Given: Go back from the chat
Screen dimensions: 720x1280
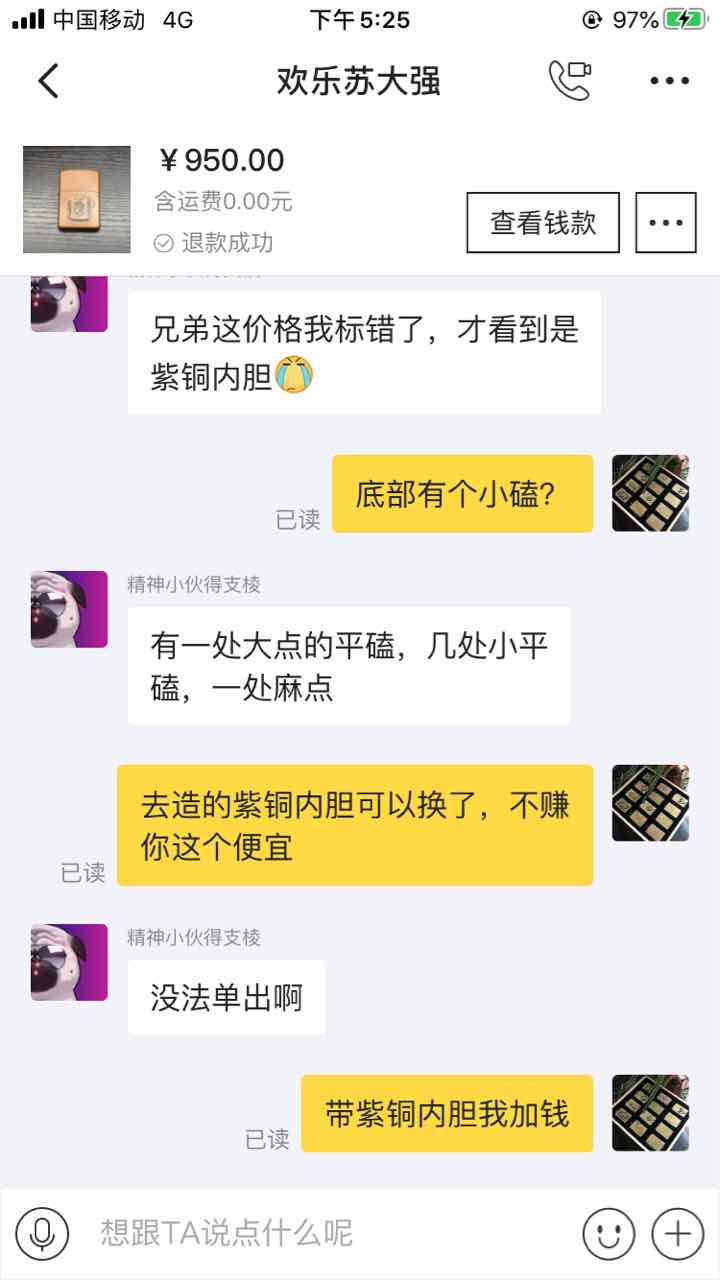Looking at the screenshot, I should pyautogui.click(x=48, y=81).
